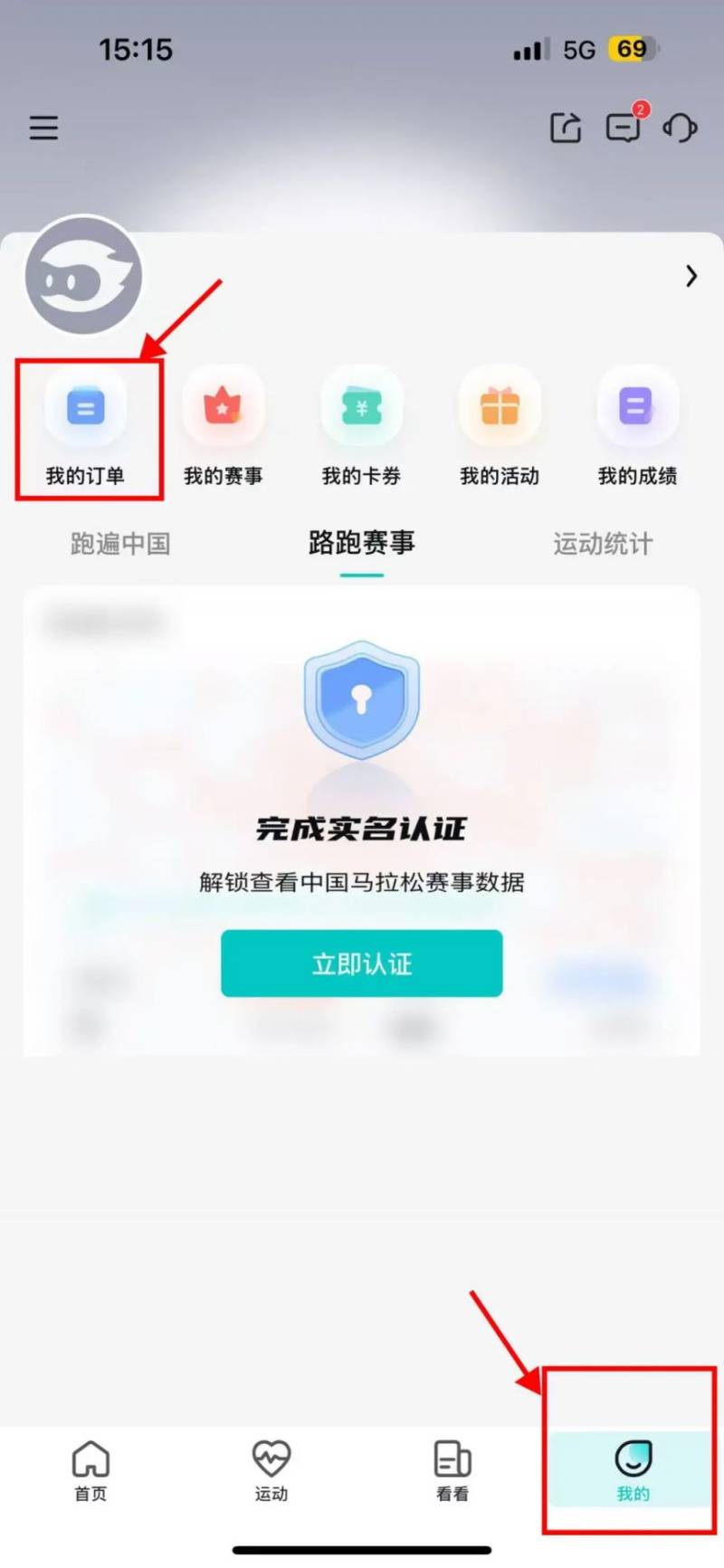Expand profile details via right-facing chevron
This screenshot has height=1568, width=724.
pyautogui.click(x=691, y=276)
